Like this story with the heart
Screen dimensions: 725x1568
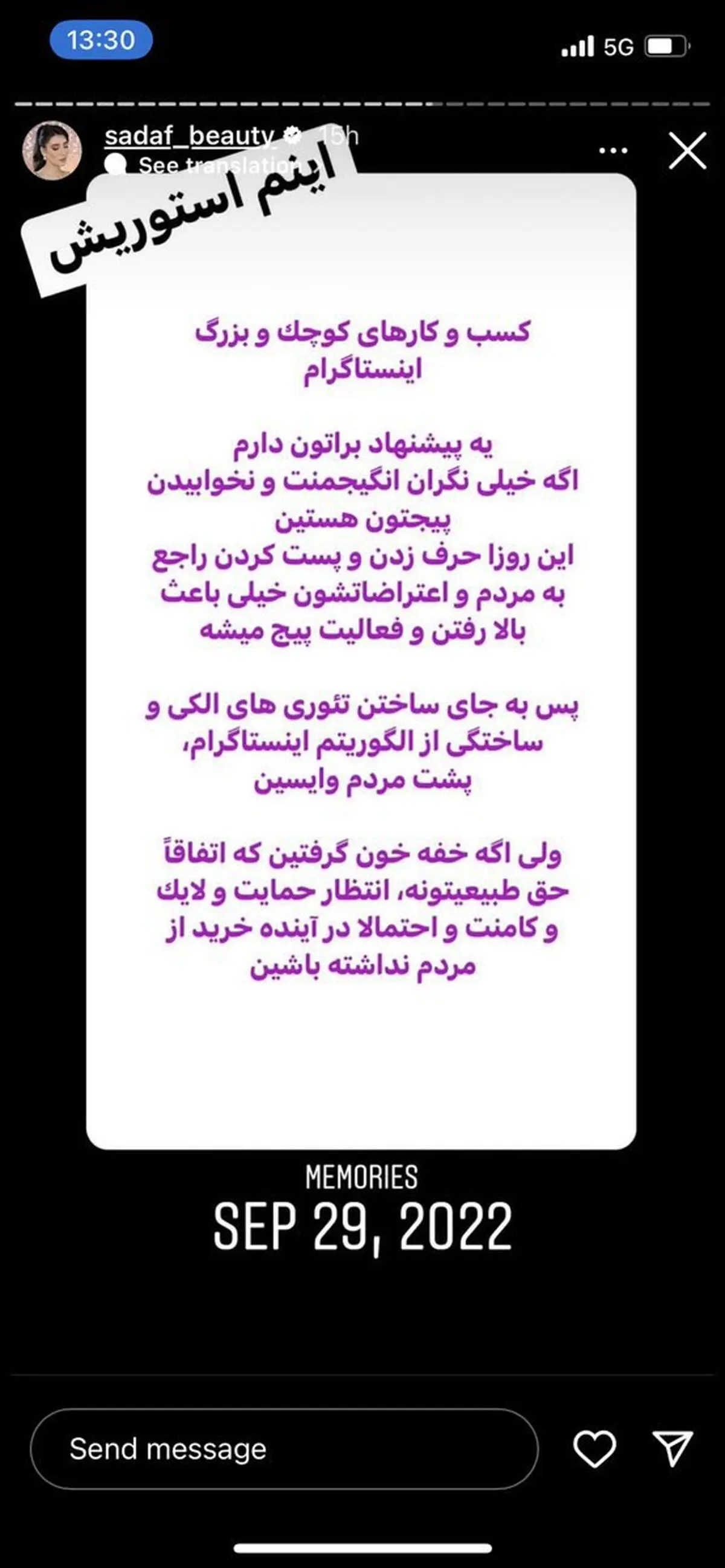(594, 1448)
